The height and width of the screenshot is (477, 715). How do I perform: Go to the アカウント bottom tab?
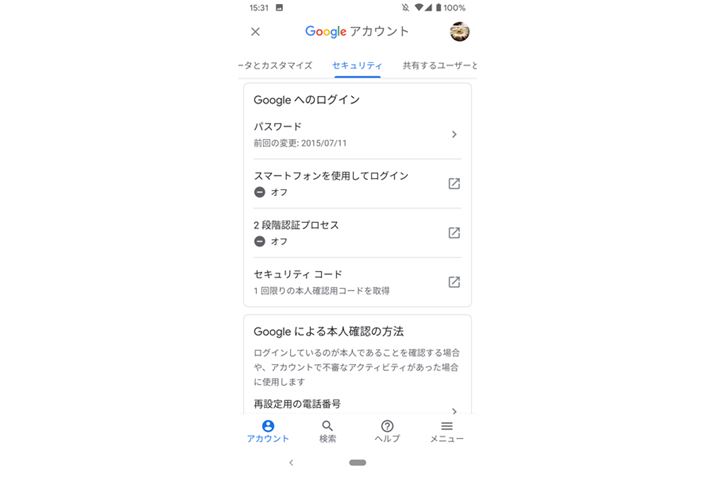[x=268, y=431]
